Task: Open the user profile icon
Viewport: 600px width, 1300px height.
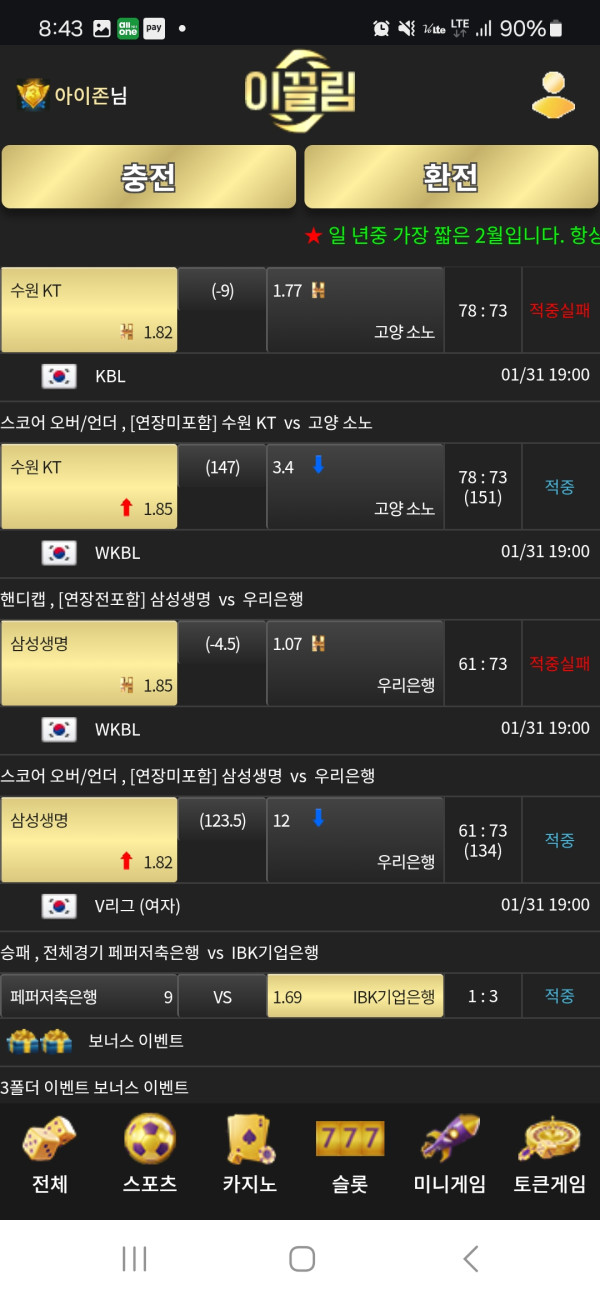Action: pyautogui.click(x=553, y=95)
